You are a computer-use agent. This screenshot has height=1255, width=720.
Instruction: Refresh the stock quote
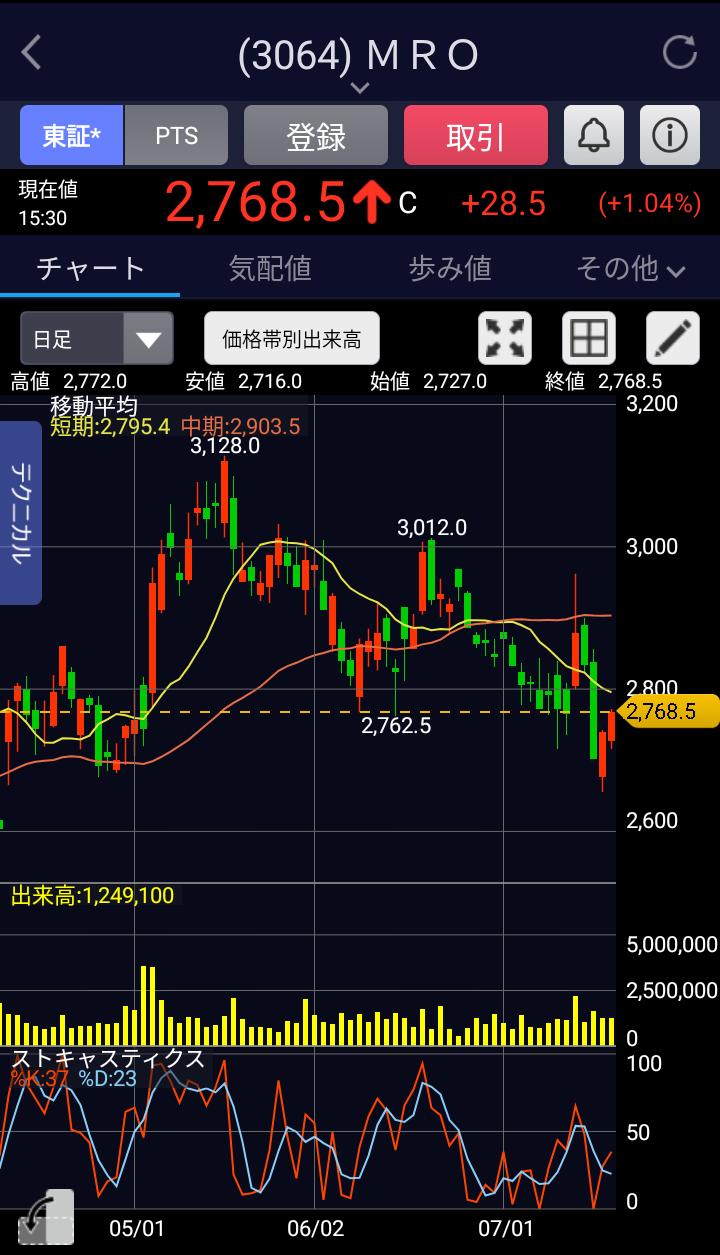680,53
